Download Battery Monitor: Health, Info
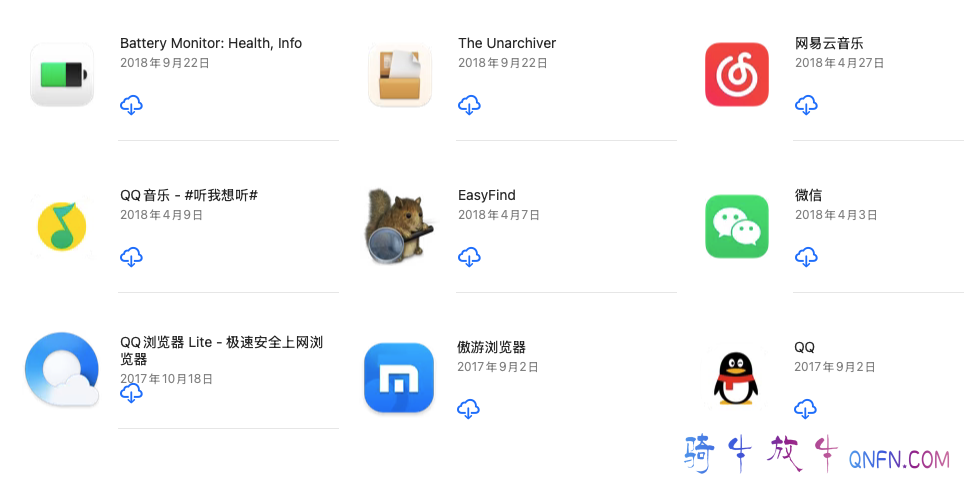964x481 pixels. coord(131,105)
